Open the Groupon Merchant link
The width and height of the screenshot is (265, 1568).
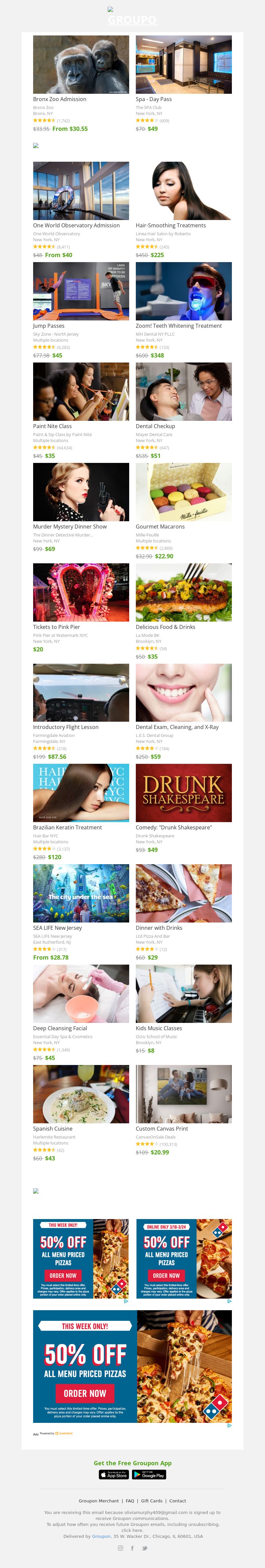tap(98, 1501)
